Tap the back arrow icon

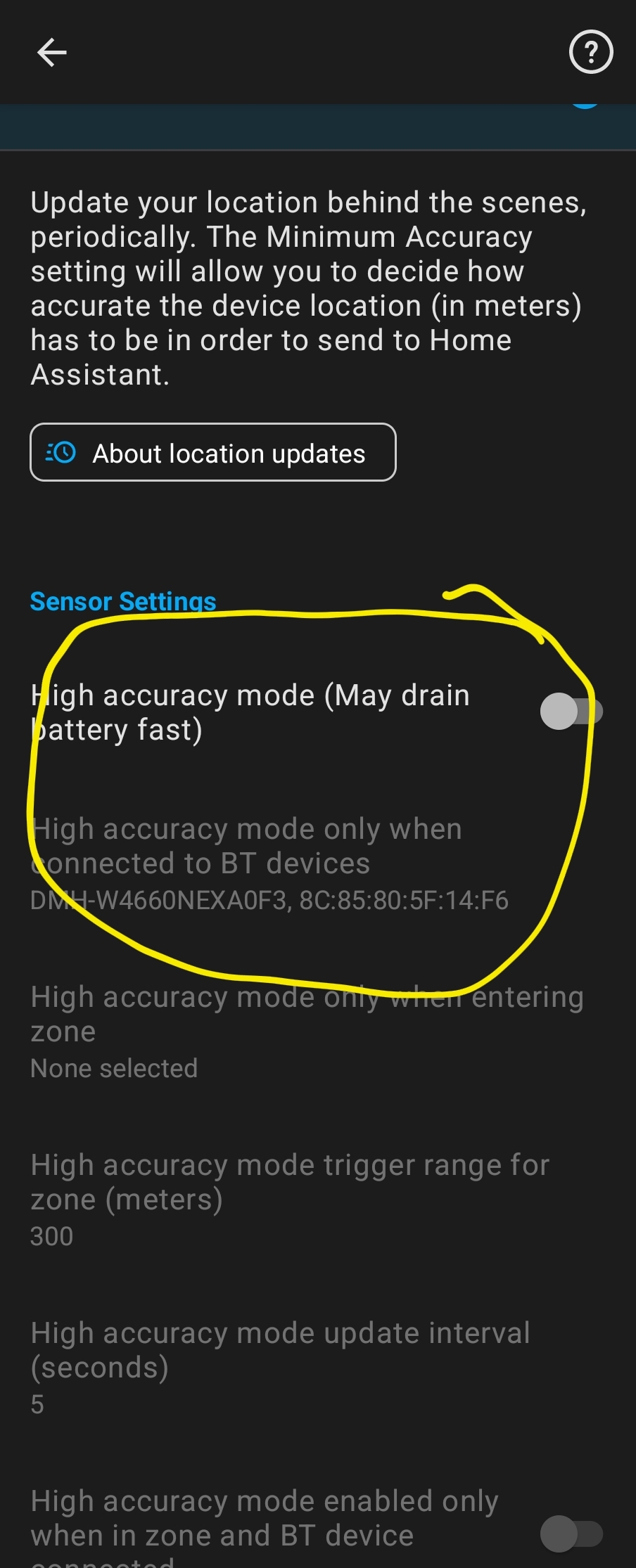pyautogui.click(x=51, y=52)
